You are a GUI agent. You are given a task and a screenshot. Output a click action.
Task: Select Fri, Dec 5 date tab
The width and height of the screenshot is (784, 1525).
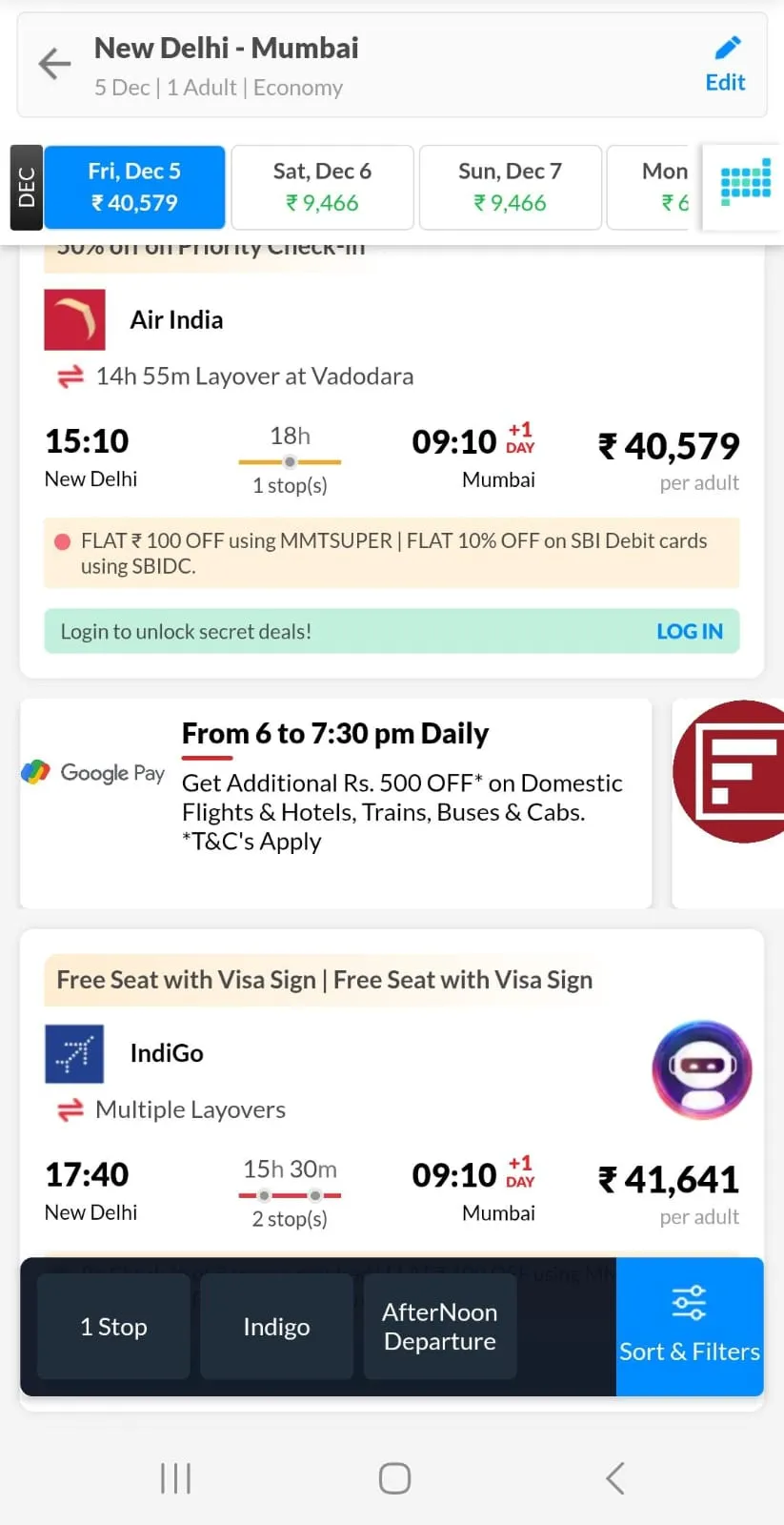coord(134,187)
